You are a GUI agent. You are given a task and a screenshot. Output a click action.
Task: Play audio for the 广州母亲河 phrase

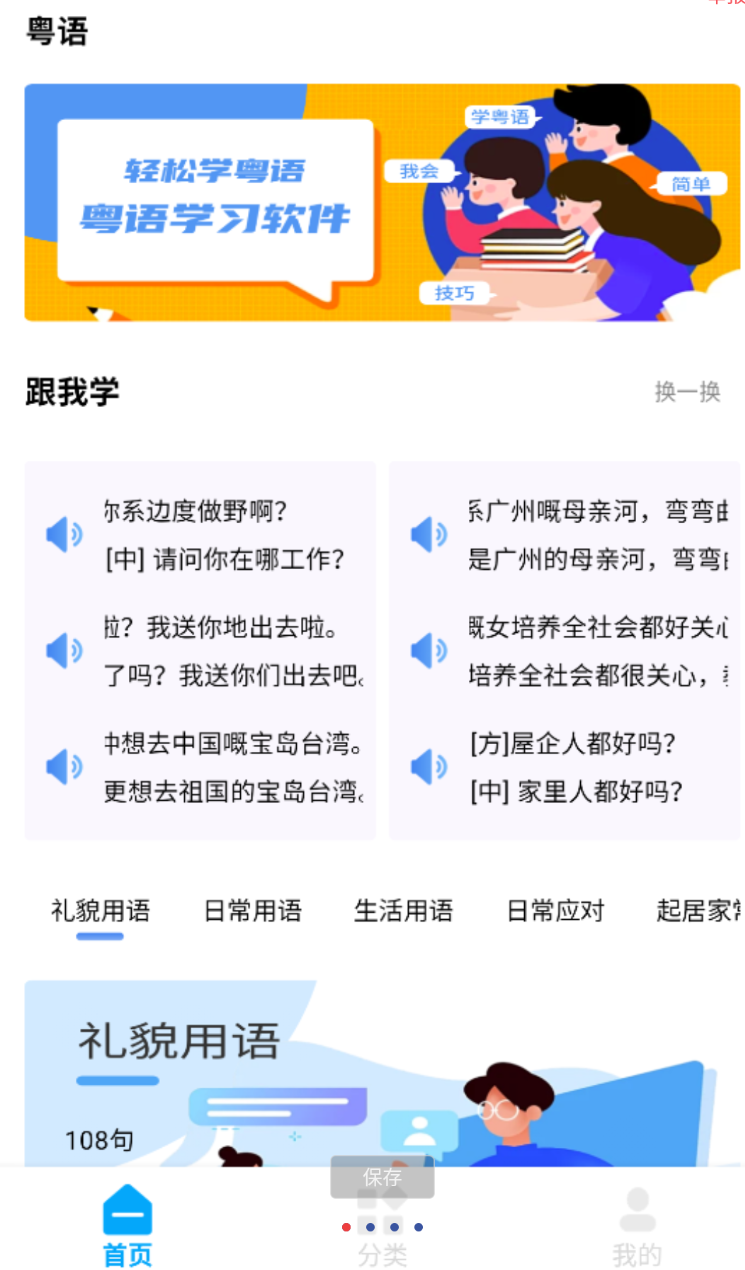pos(429,535)
